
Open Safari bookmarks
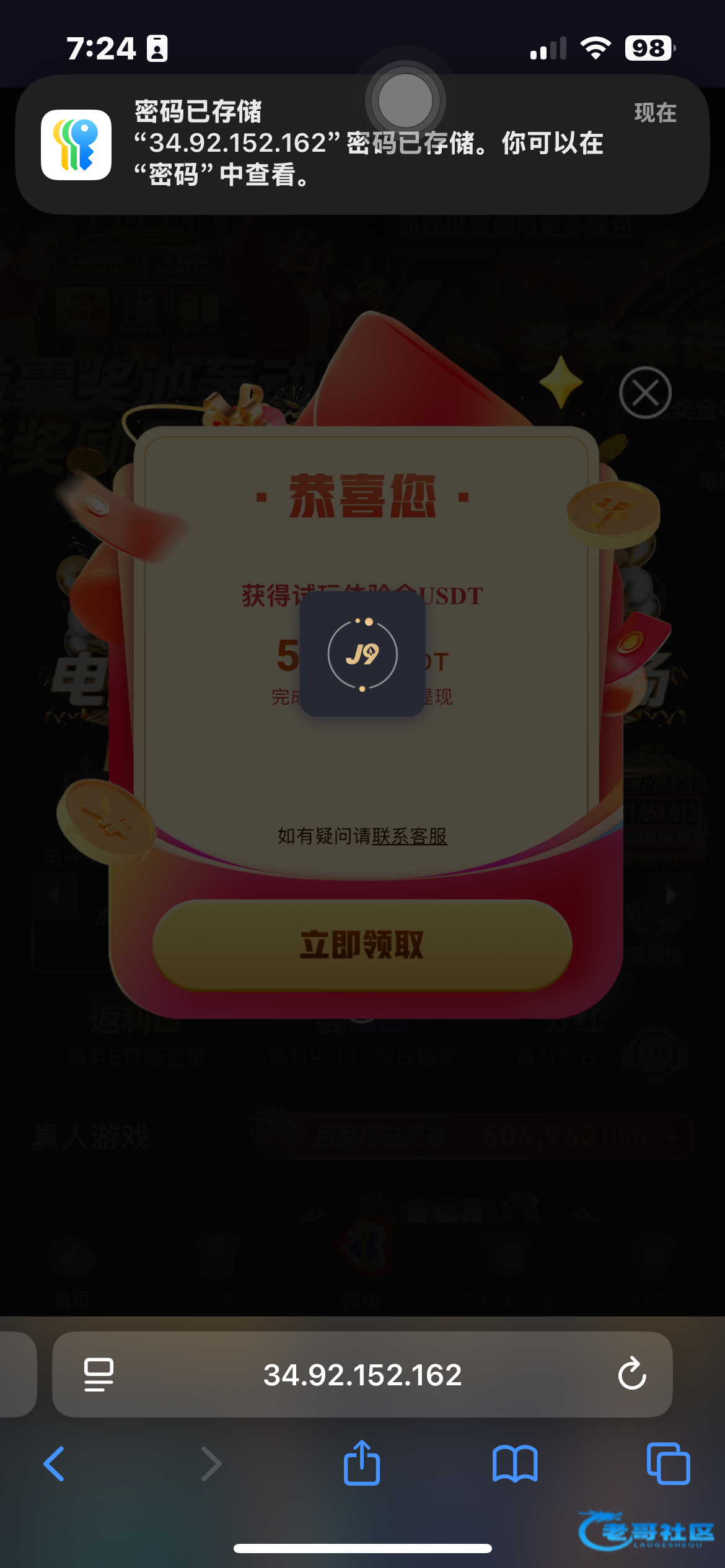point(515,1464)
